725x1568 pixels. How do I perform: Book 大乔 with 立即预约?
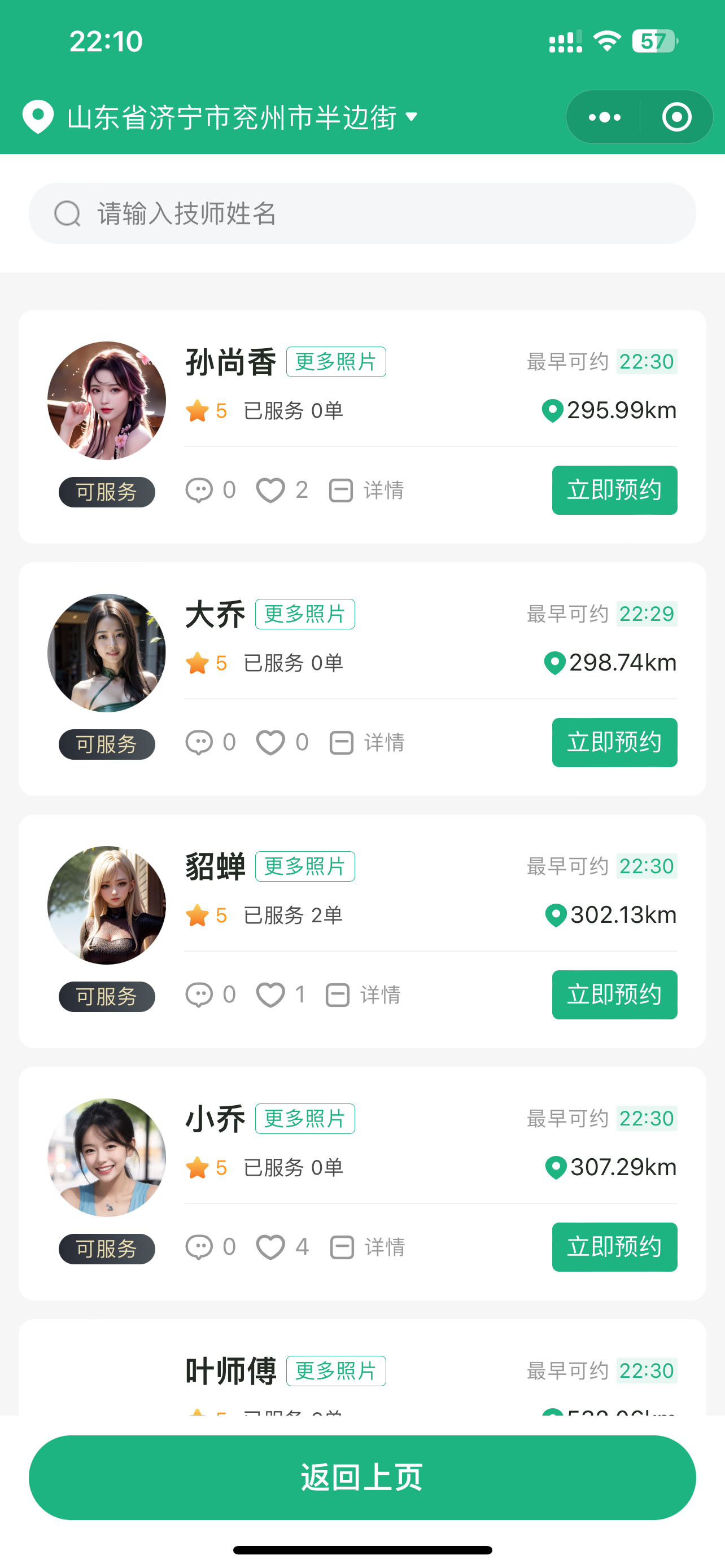coord(614,742)
